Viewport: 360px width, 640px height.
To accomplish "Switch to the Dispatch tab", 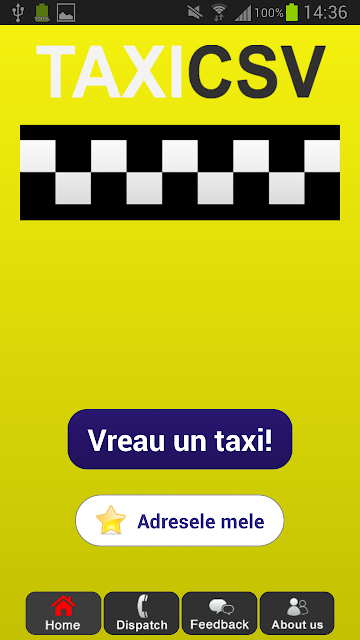I will pos(142,613).
